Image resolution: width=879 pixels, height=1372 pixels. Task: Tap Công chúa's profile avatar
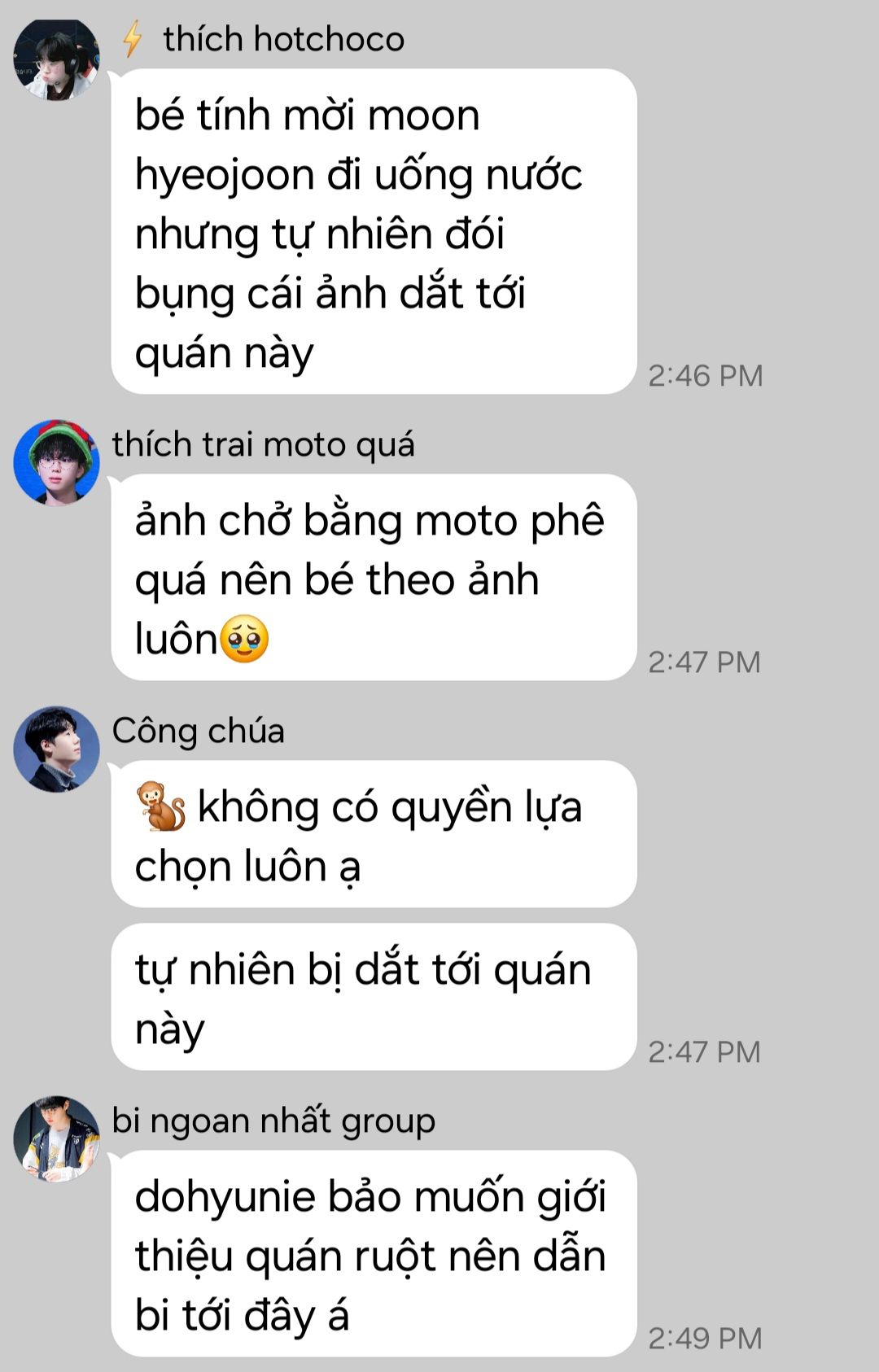(56, 749)
